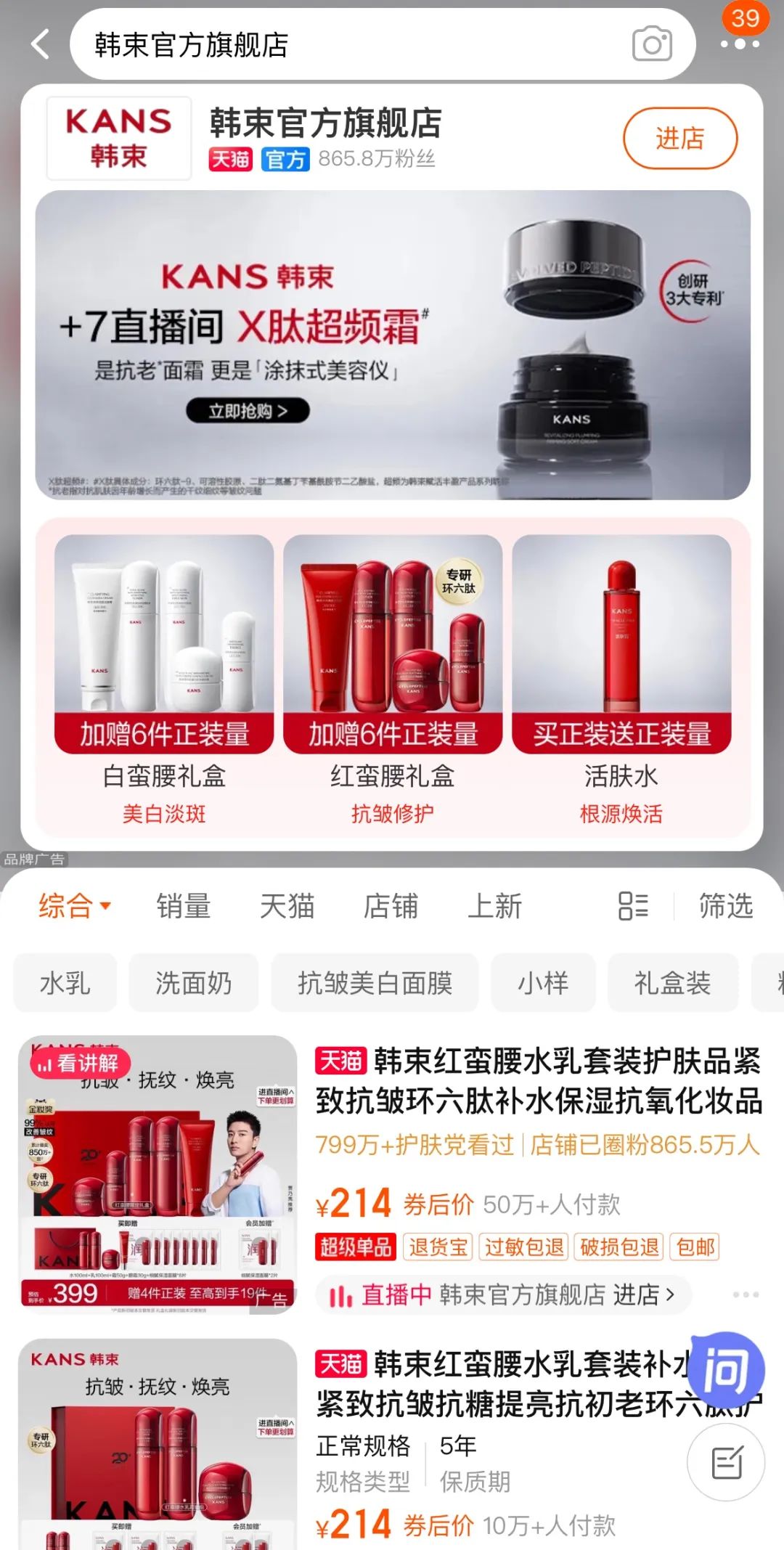The width and height of the screenshot is (784, 1550).
Task: Switch to the 上新 tab
Action: point(495,906)
